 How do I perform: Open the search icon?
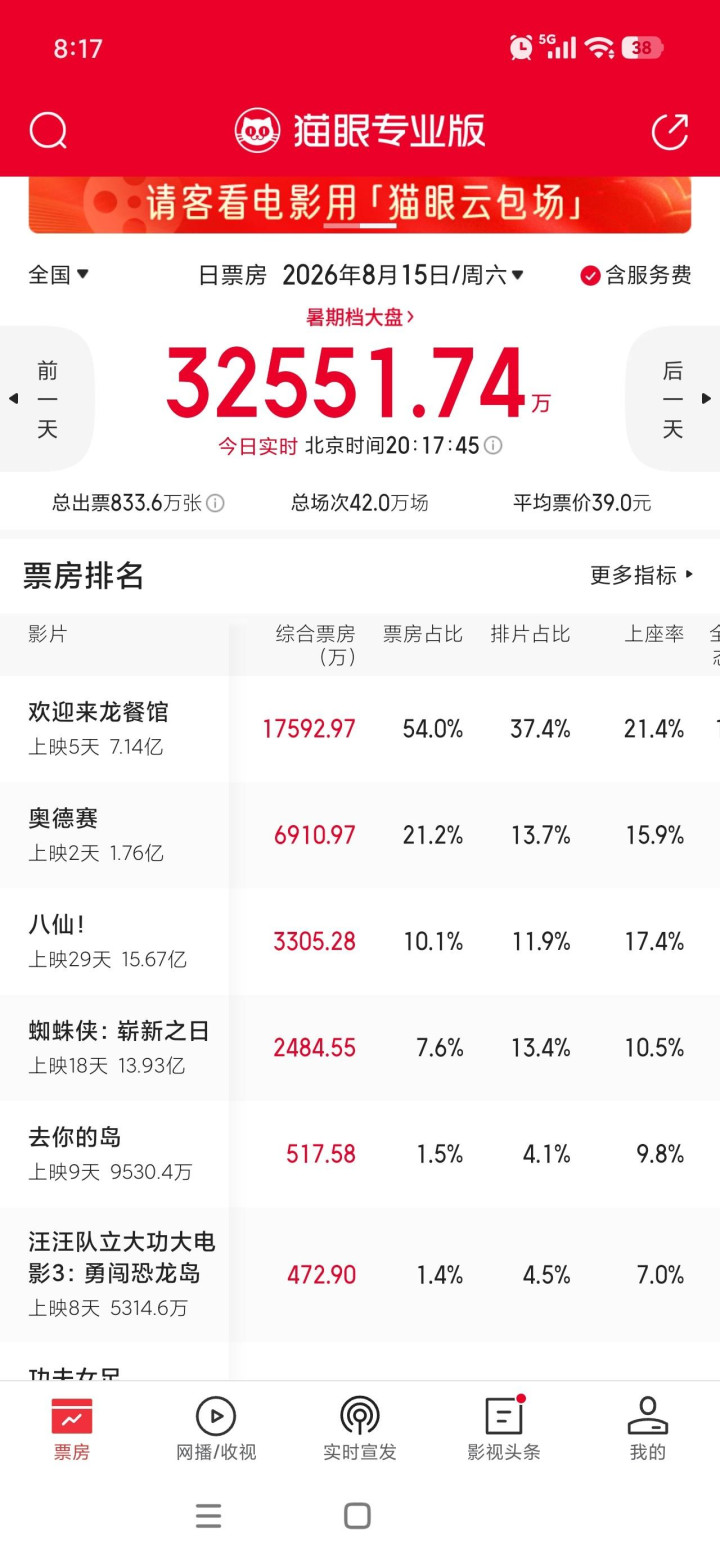[48, 130]
